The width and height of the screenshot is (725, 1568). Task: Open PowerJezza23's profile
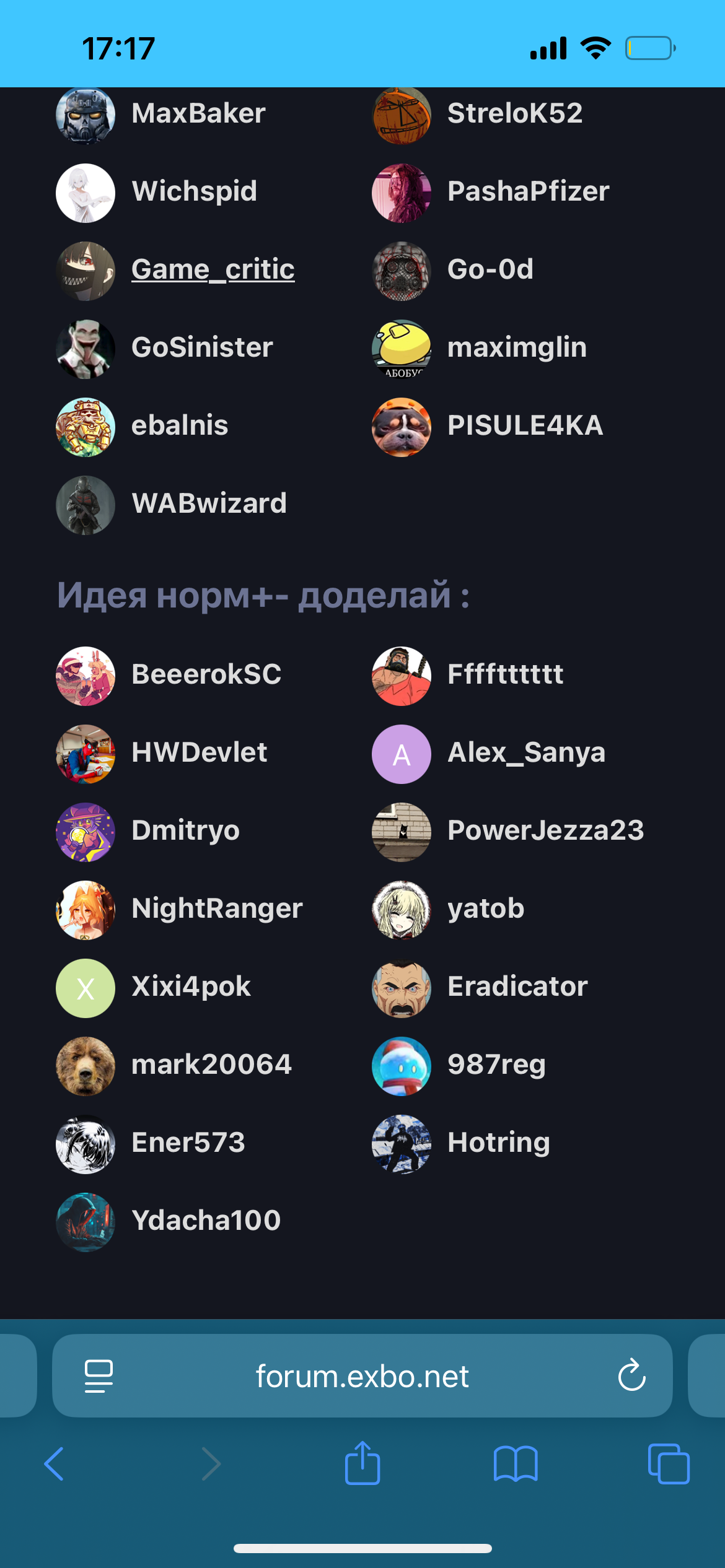[545, 831]
